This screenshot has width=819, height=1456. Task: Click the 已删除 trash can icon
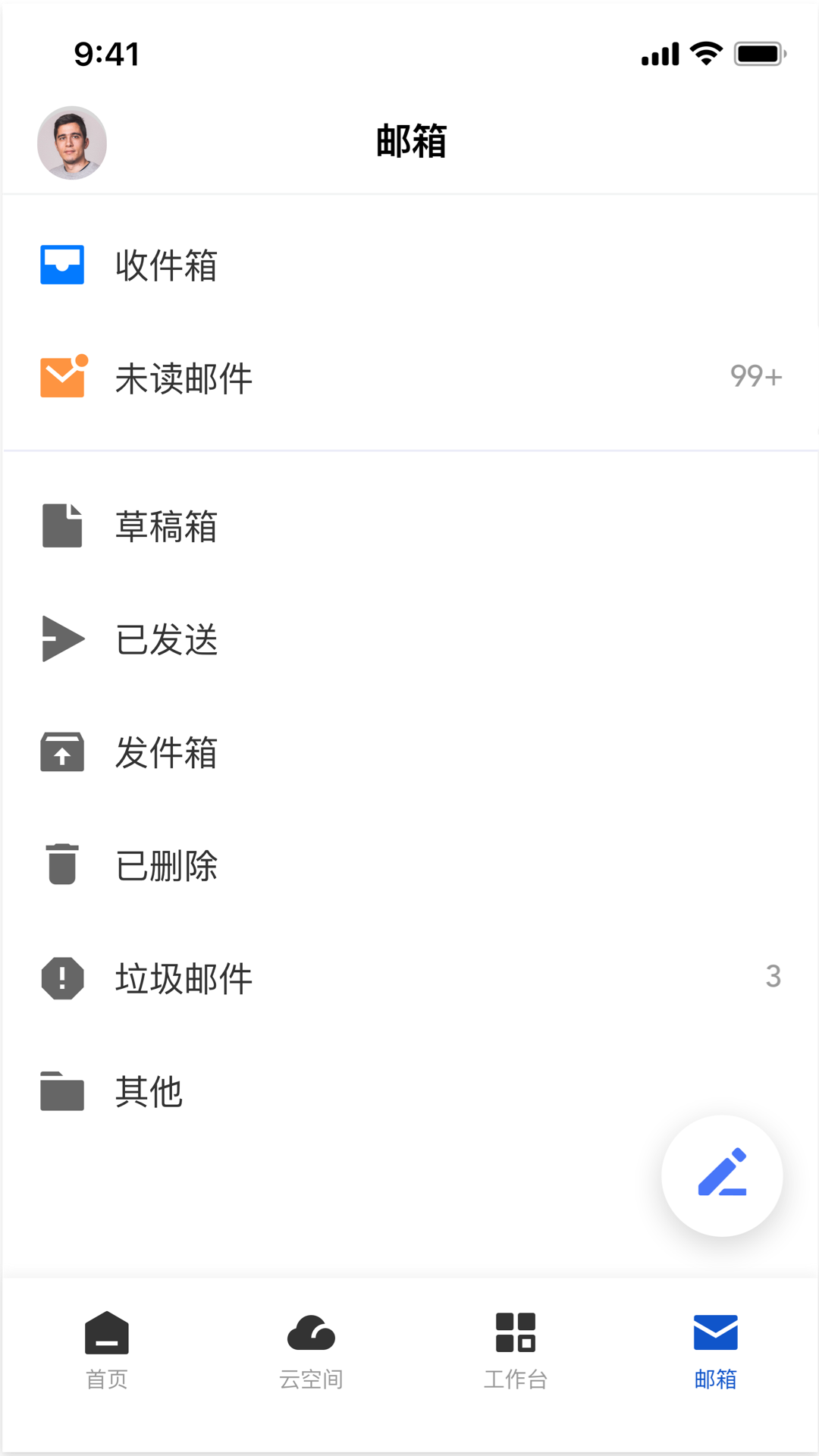point(61,864)
